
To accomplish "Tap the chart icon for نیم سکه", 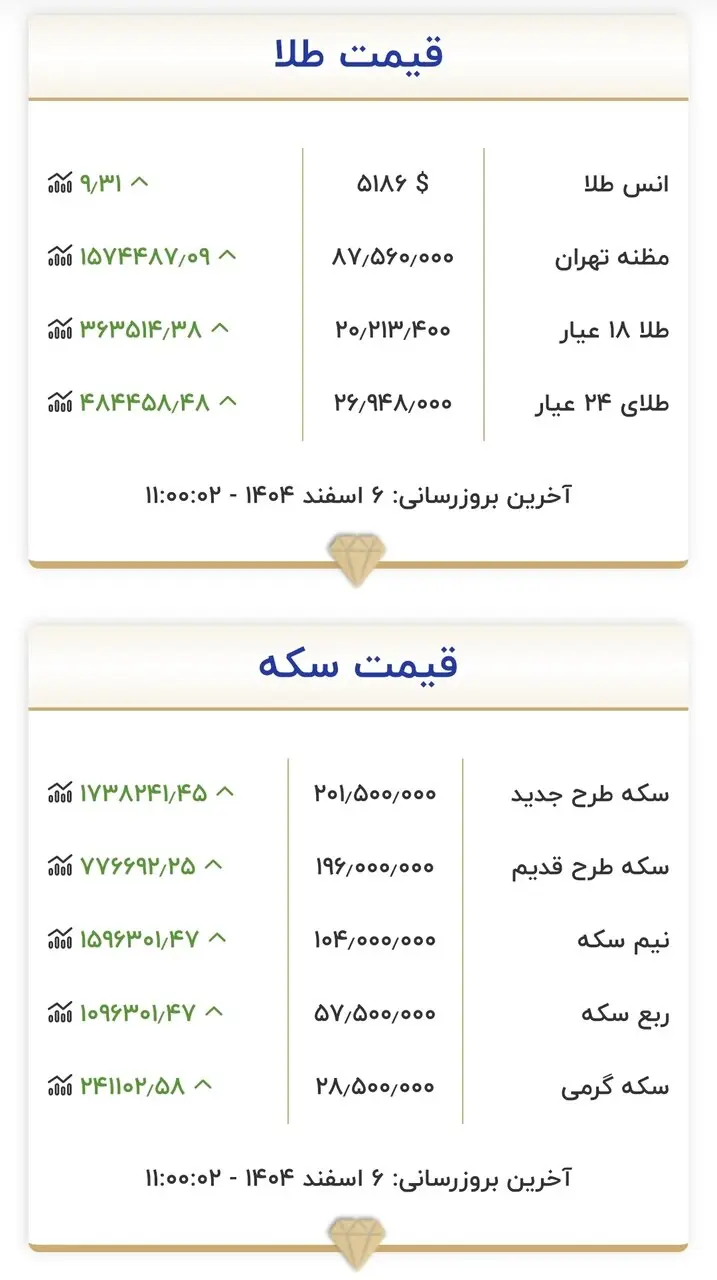I will [x=60, y=939].
